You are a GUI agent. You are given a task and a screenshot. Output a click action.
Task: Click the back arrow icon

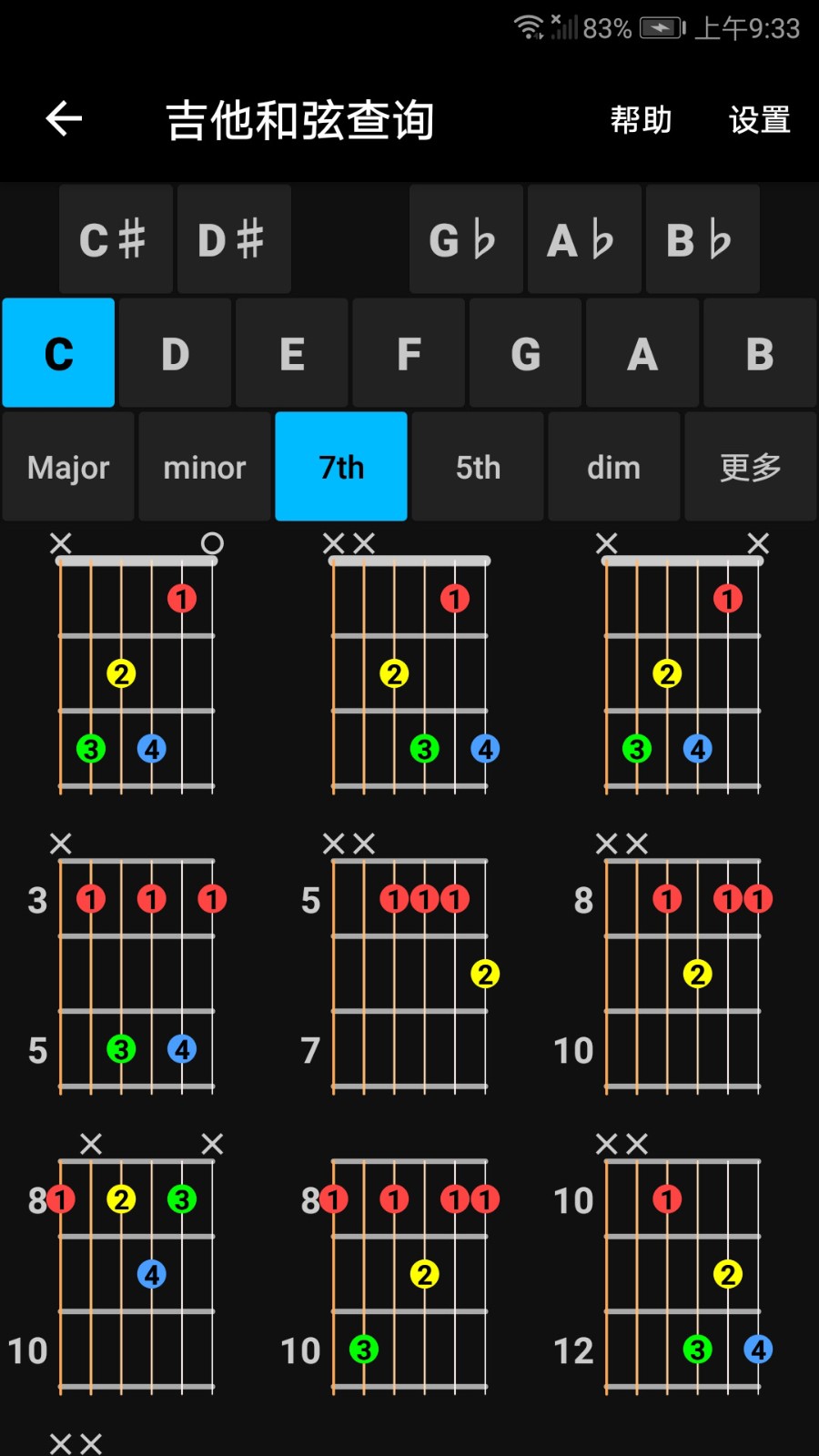coord(63,118)
